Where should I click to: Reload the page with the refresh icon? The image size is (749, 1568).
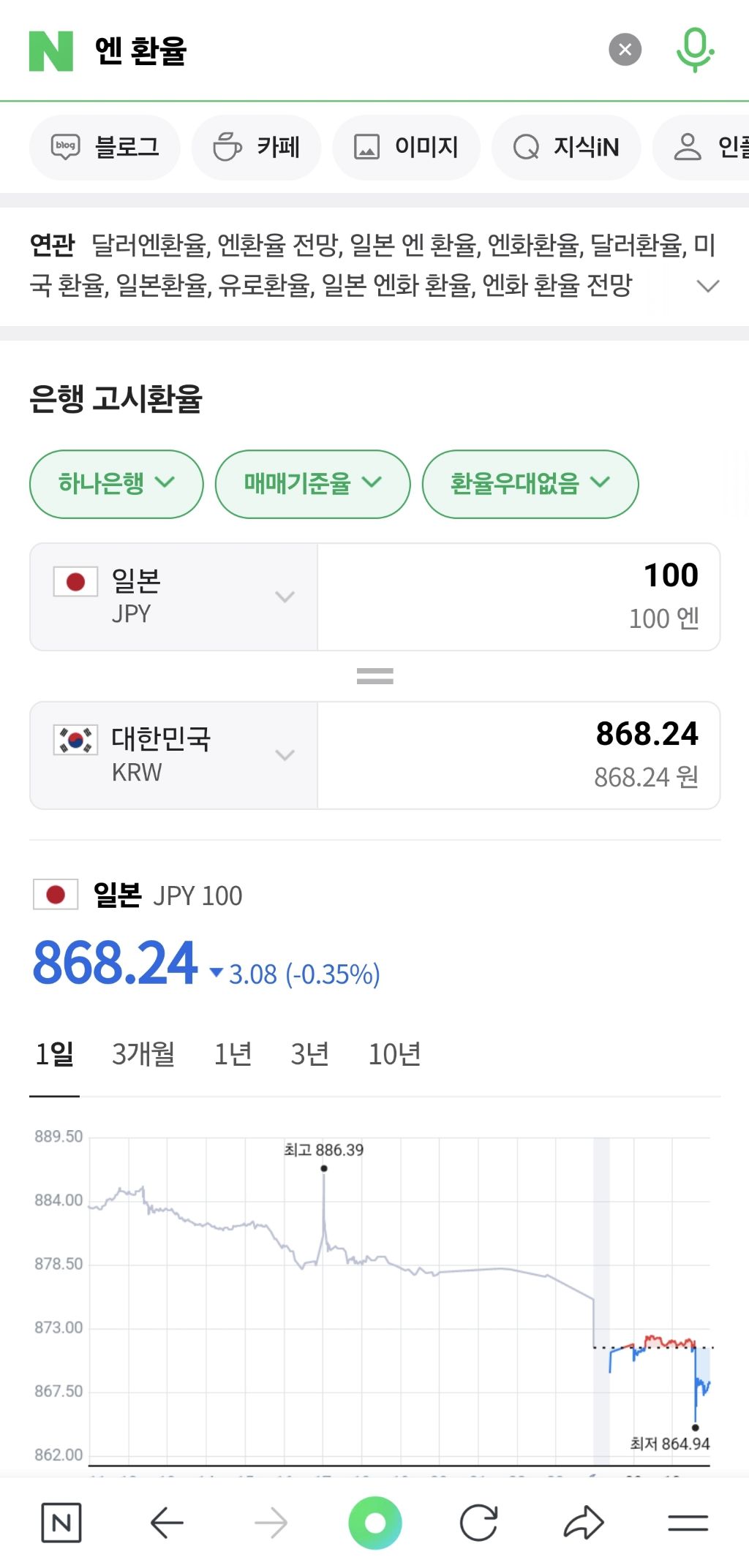[479, 1523]
